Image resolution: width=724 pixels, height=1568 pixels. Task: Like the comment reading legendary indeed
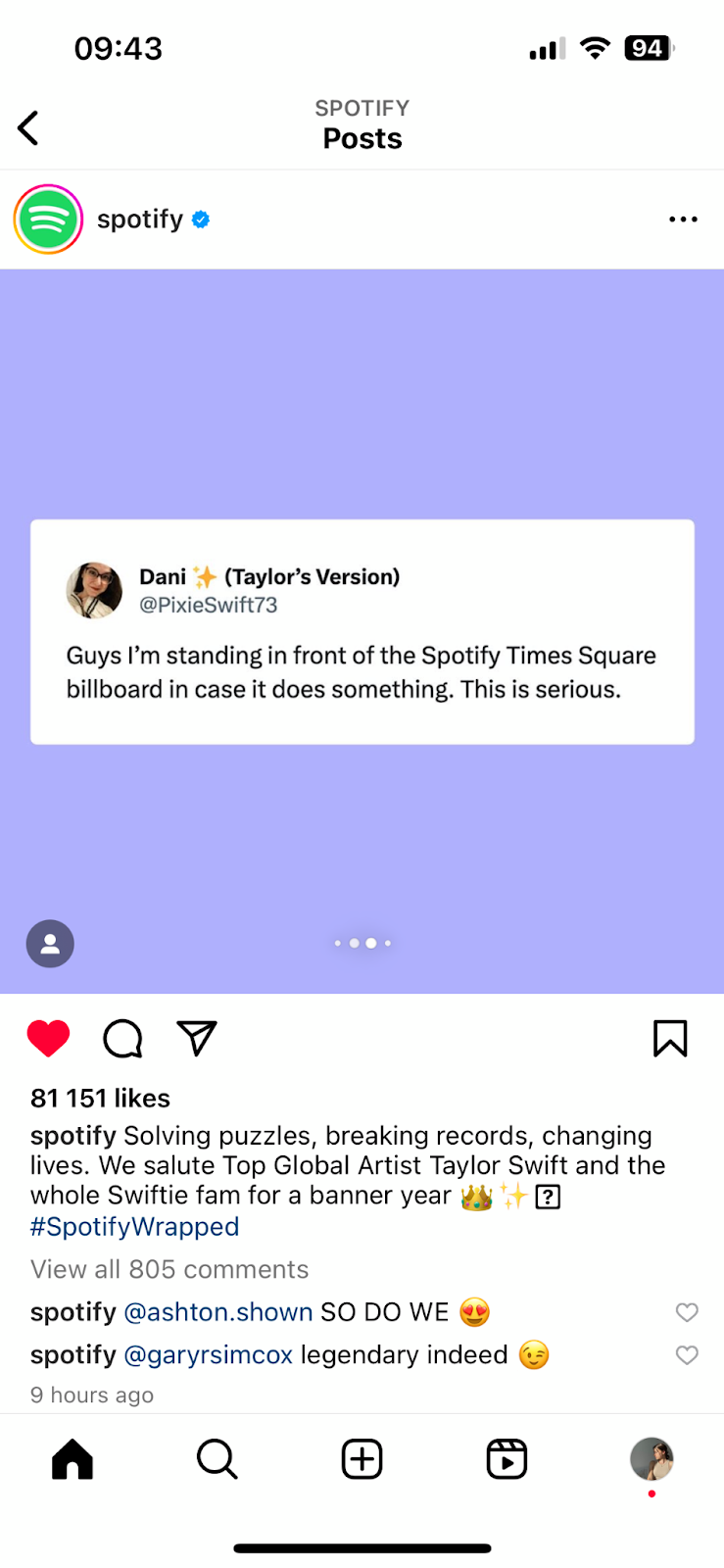coord(688,1355)
